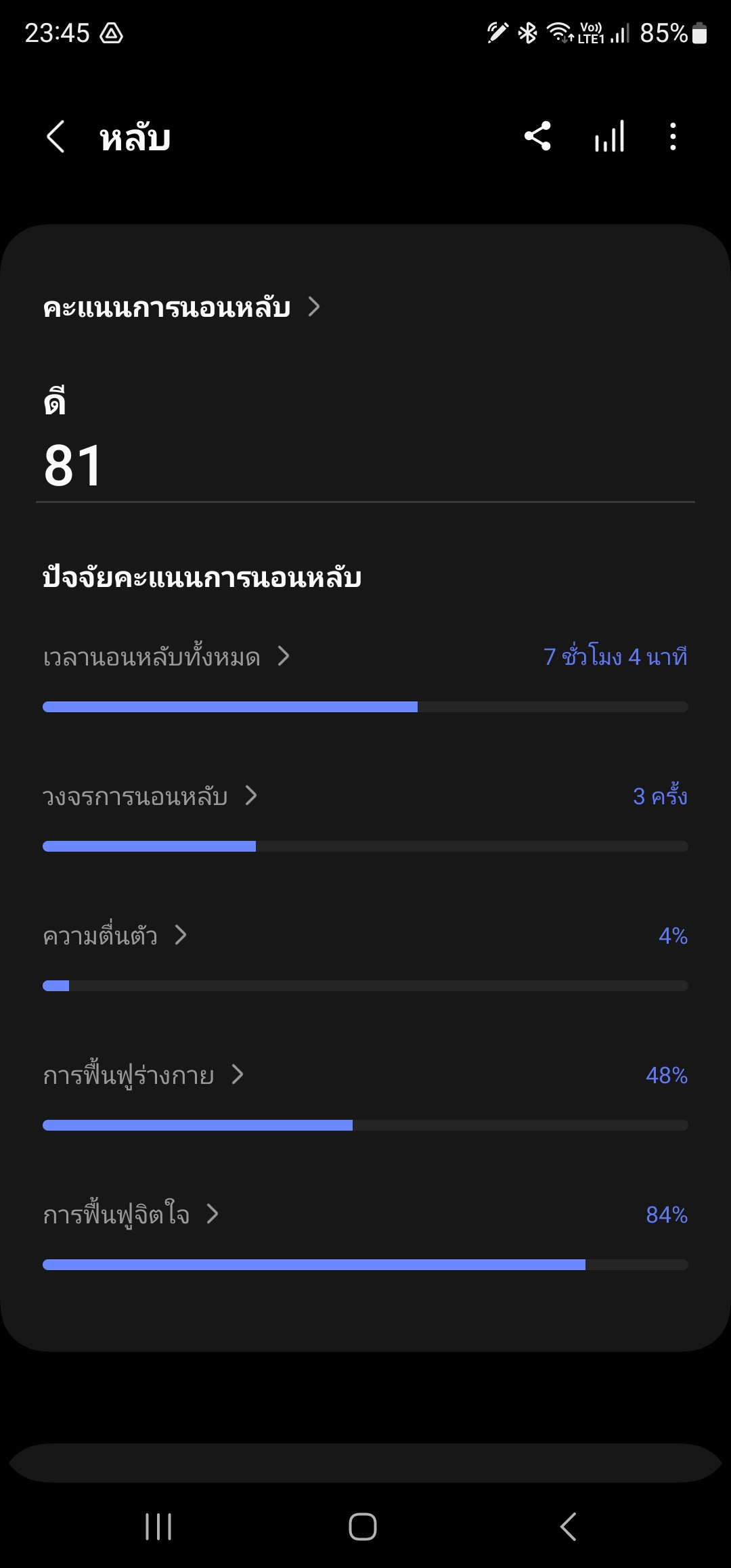Viewport: 731px width, 1568px height.
Task: Show recent apps
Action: (158, 1526)
